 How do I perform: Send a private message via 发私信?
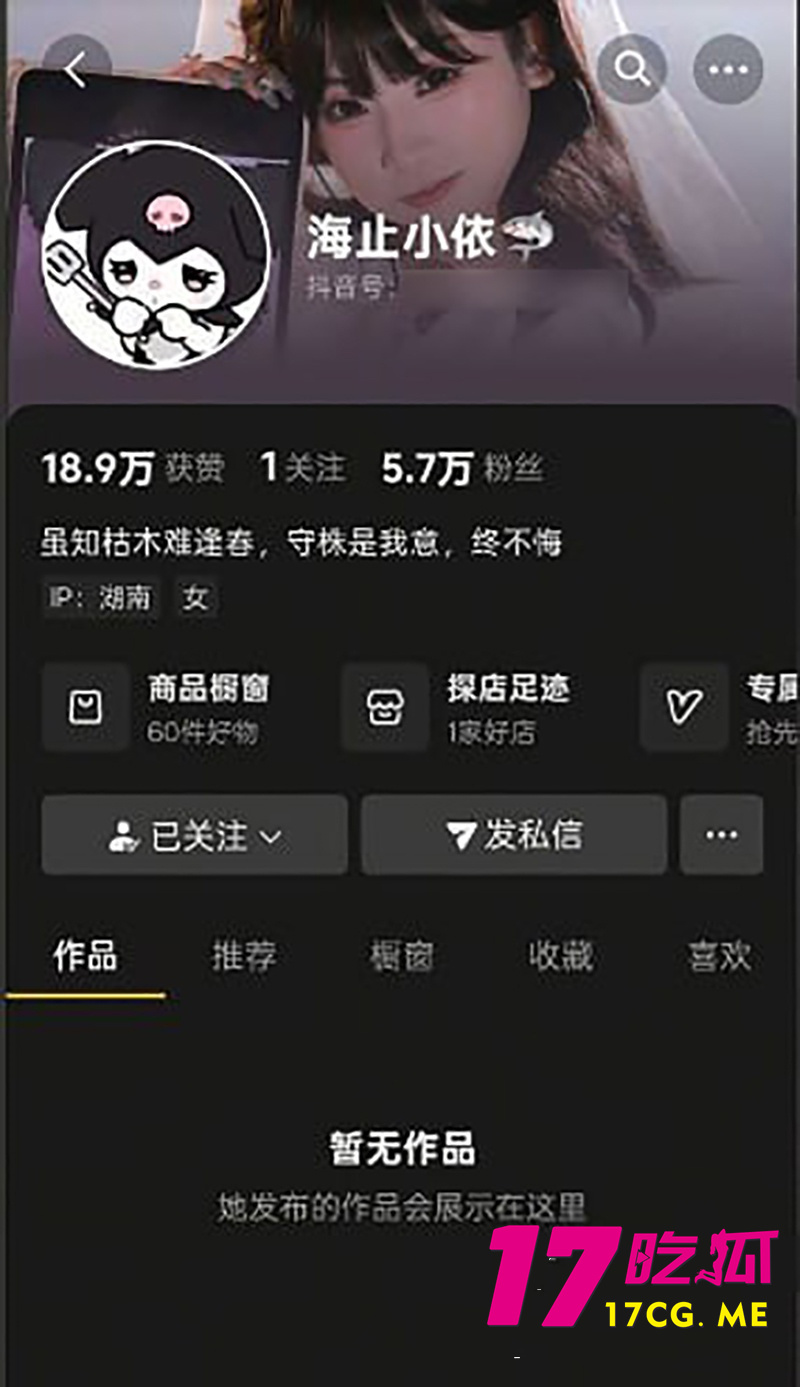point(514,835)
